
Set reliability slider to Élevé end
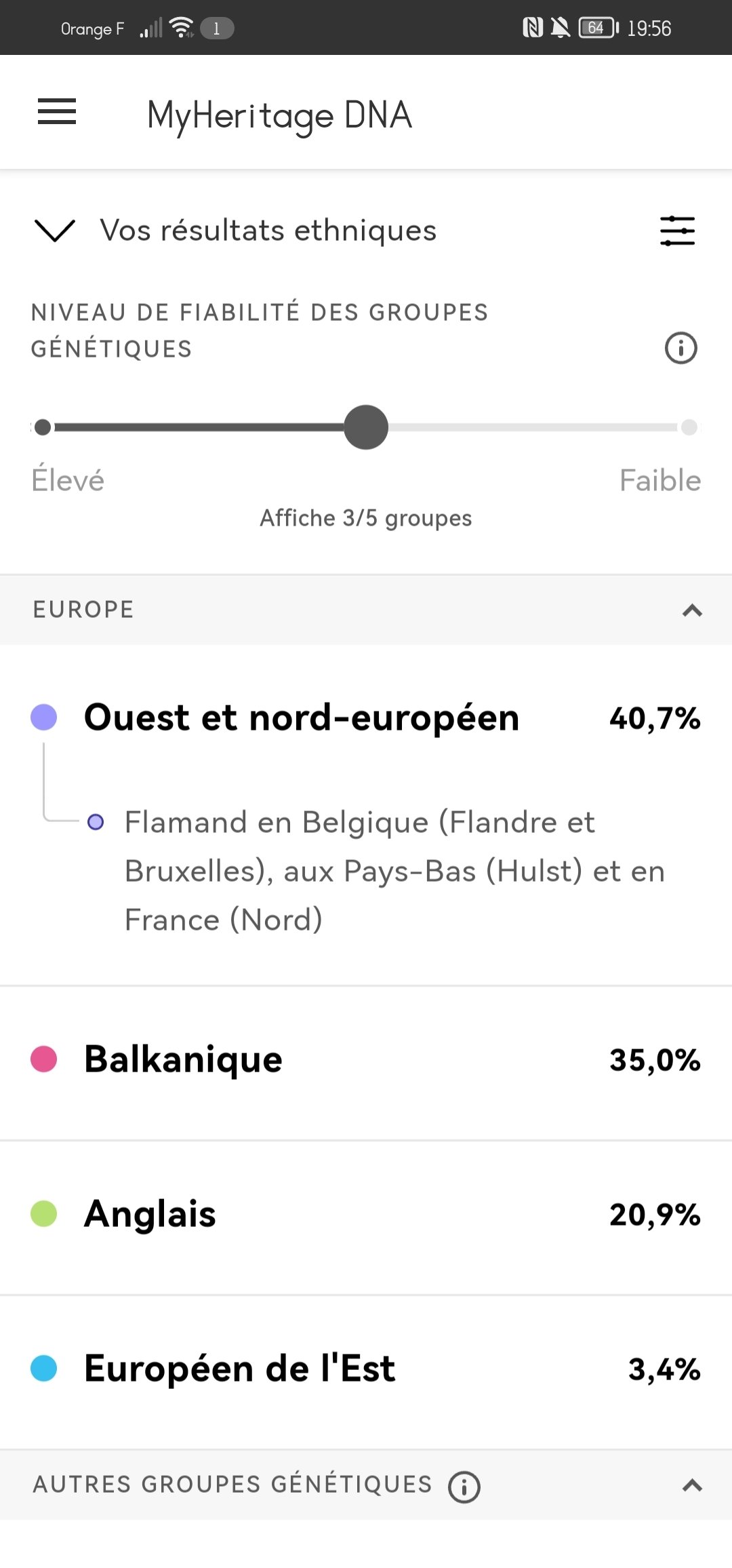click(x=43, y=427)
